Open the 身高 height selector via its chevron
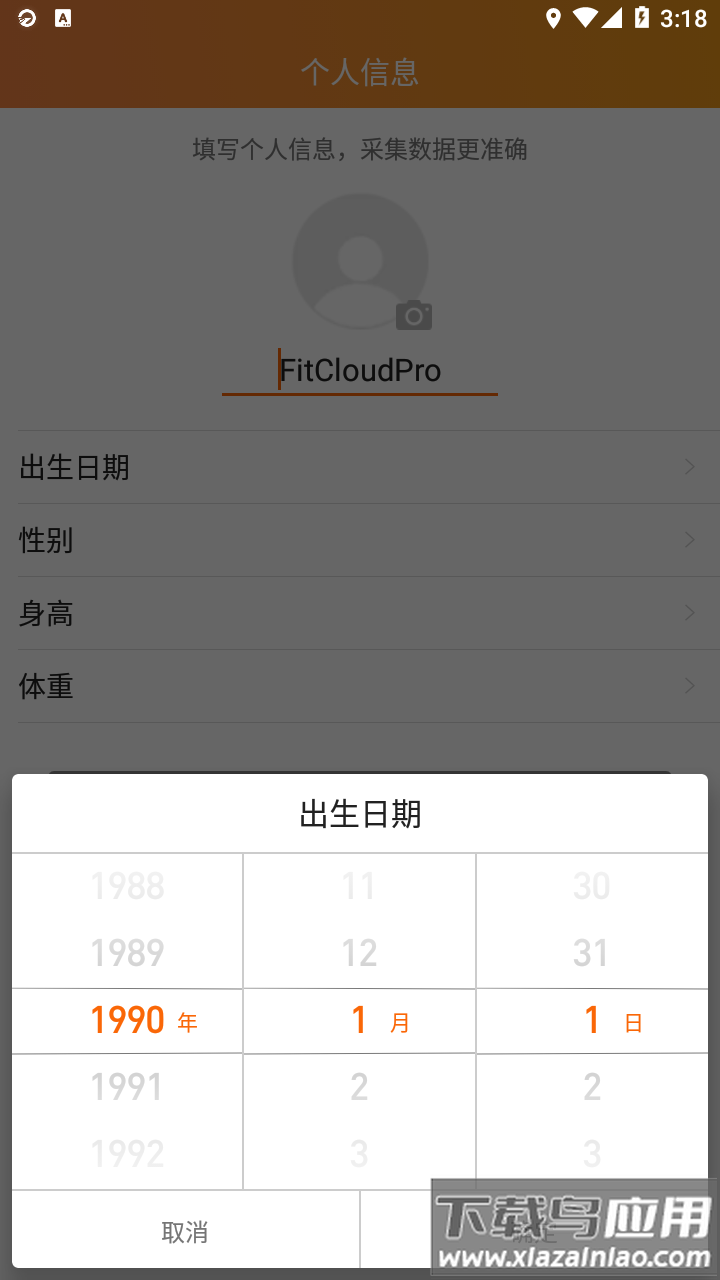 690,613
